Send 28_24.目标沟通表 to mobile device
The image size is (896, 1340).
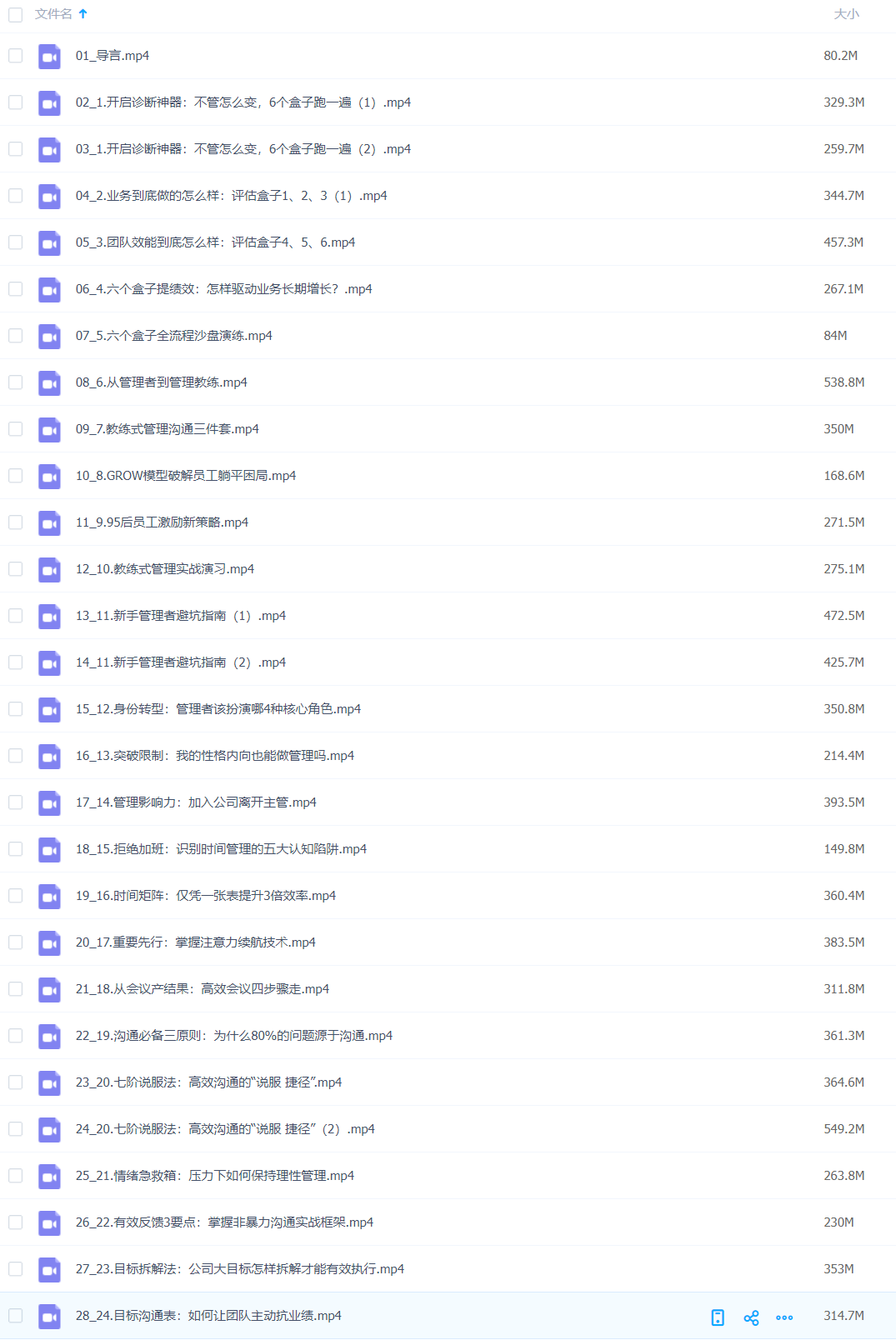click(x=718, y=1317)
